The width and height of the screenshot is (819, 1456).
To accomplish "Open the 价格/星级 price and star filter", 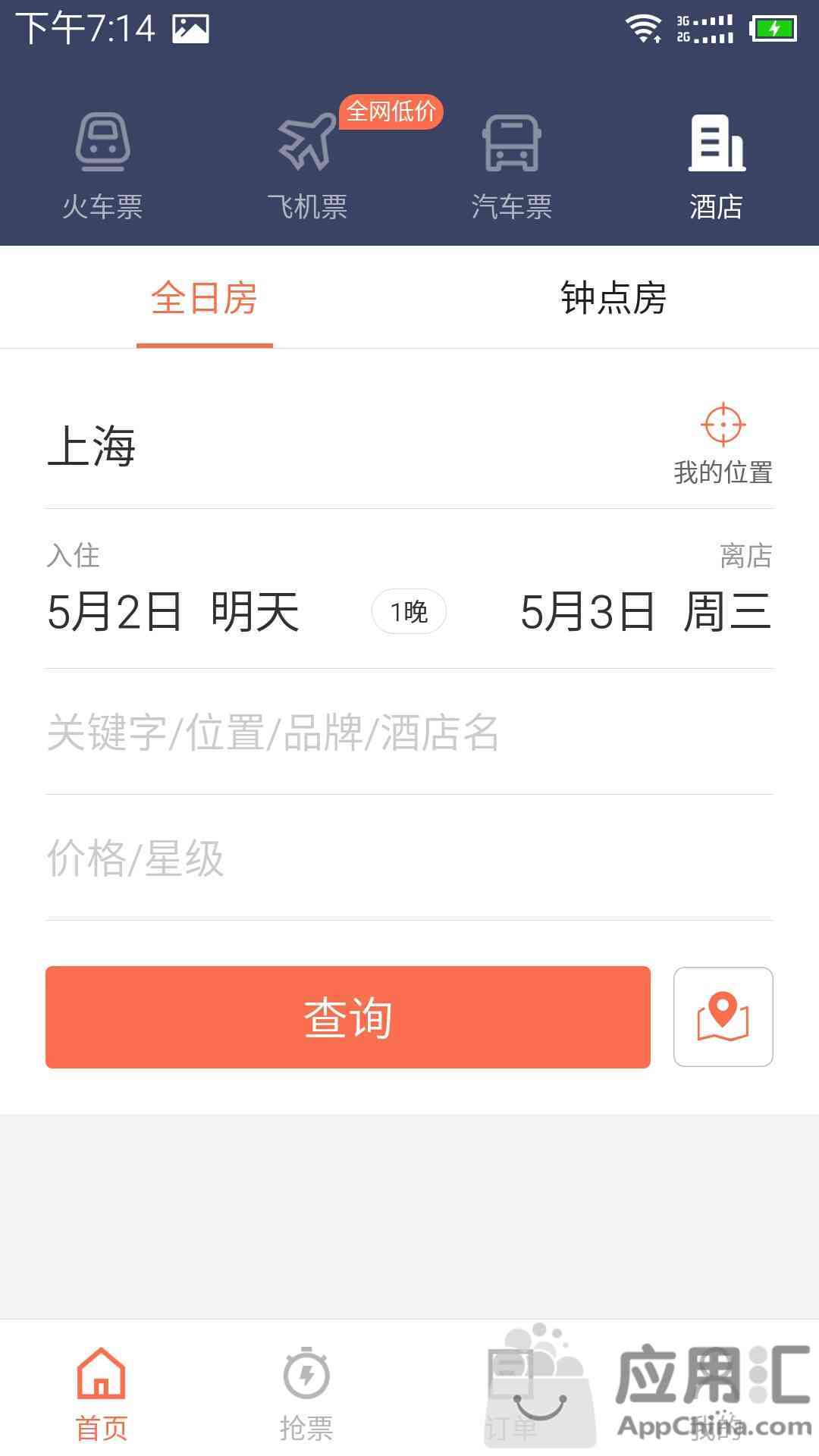I will pyautogui.click(x=409, y=858).
